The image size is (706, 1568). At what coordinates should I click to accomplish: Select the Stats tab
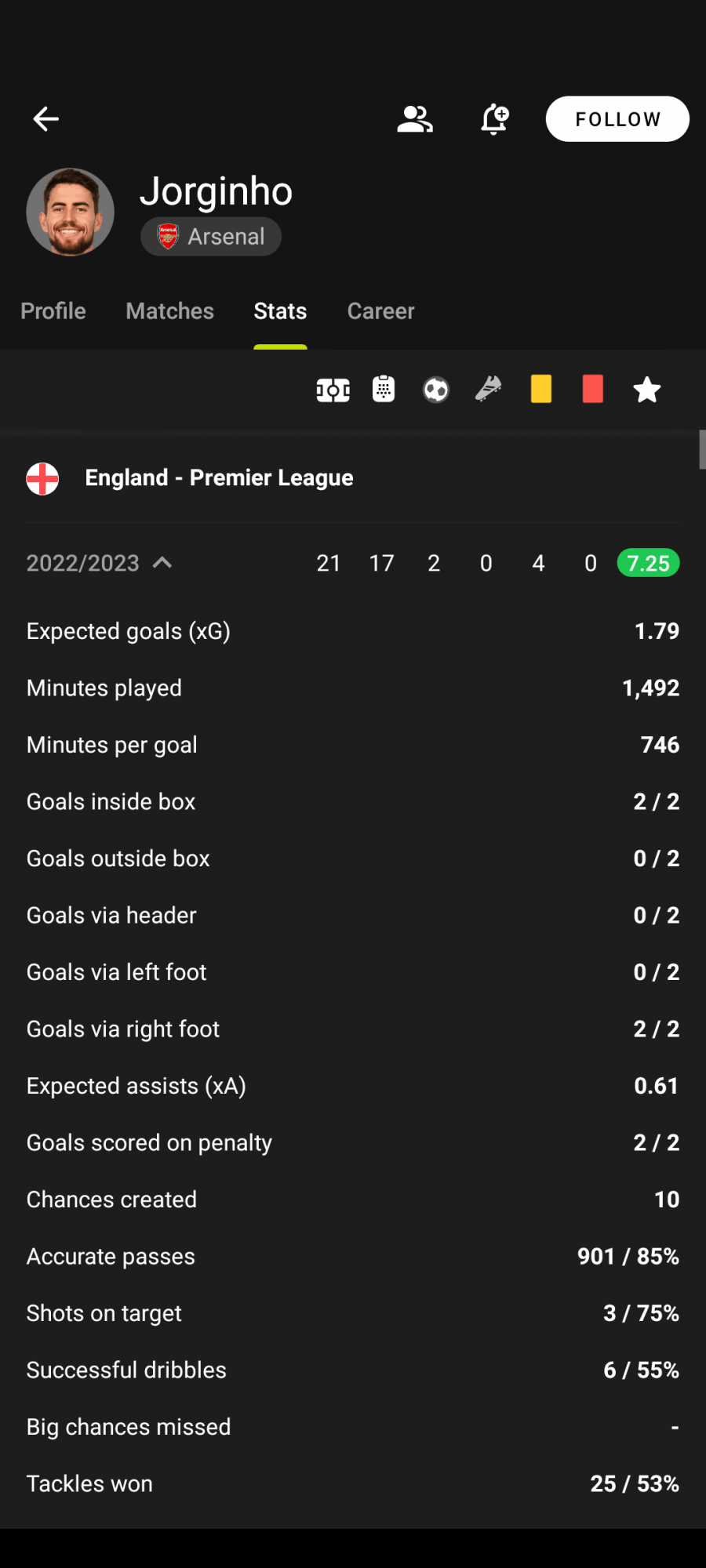[x=280, y=311]
